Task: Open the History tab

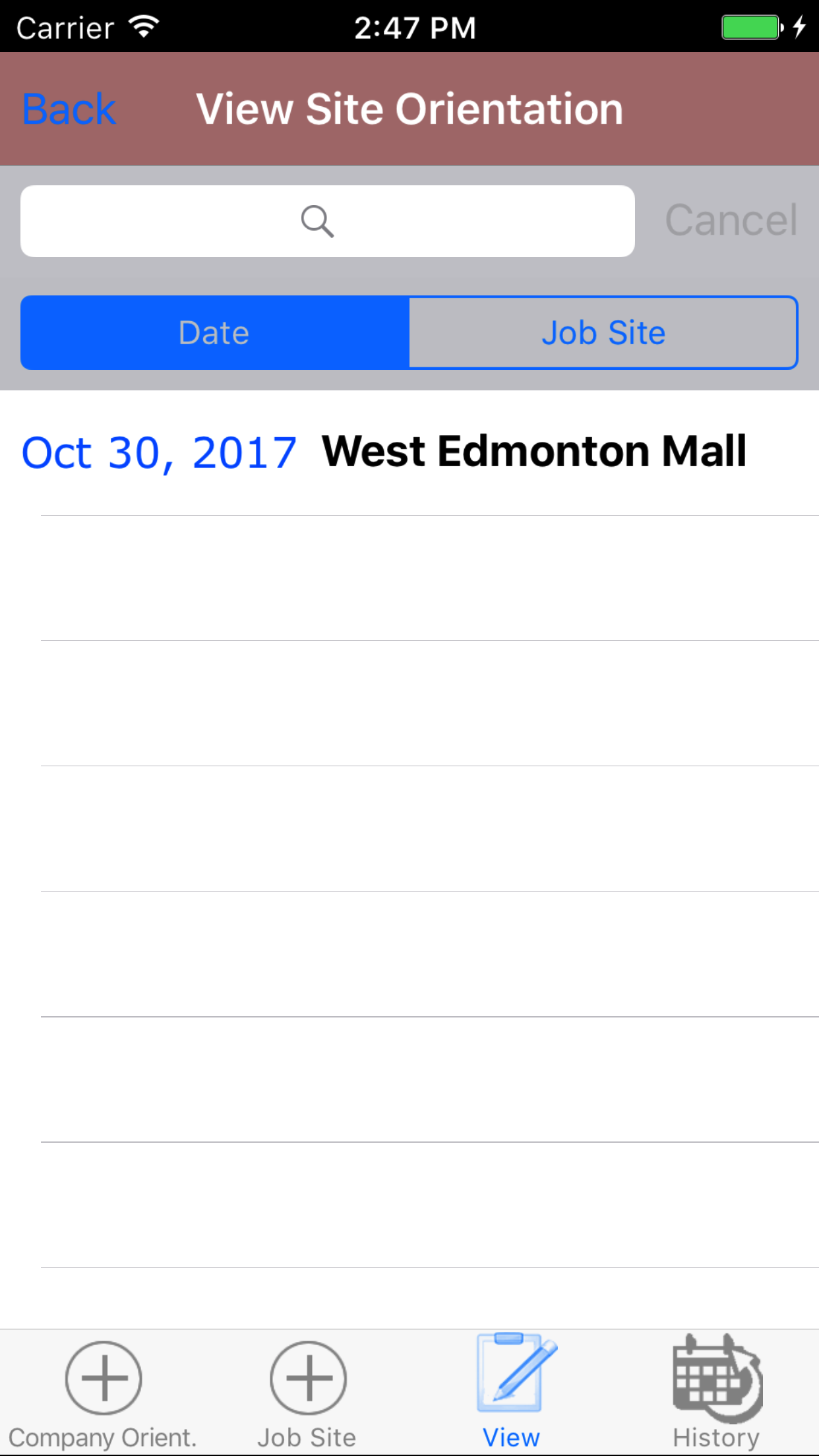Action: (716, 1393)
